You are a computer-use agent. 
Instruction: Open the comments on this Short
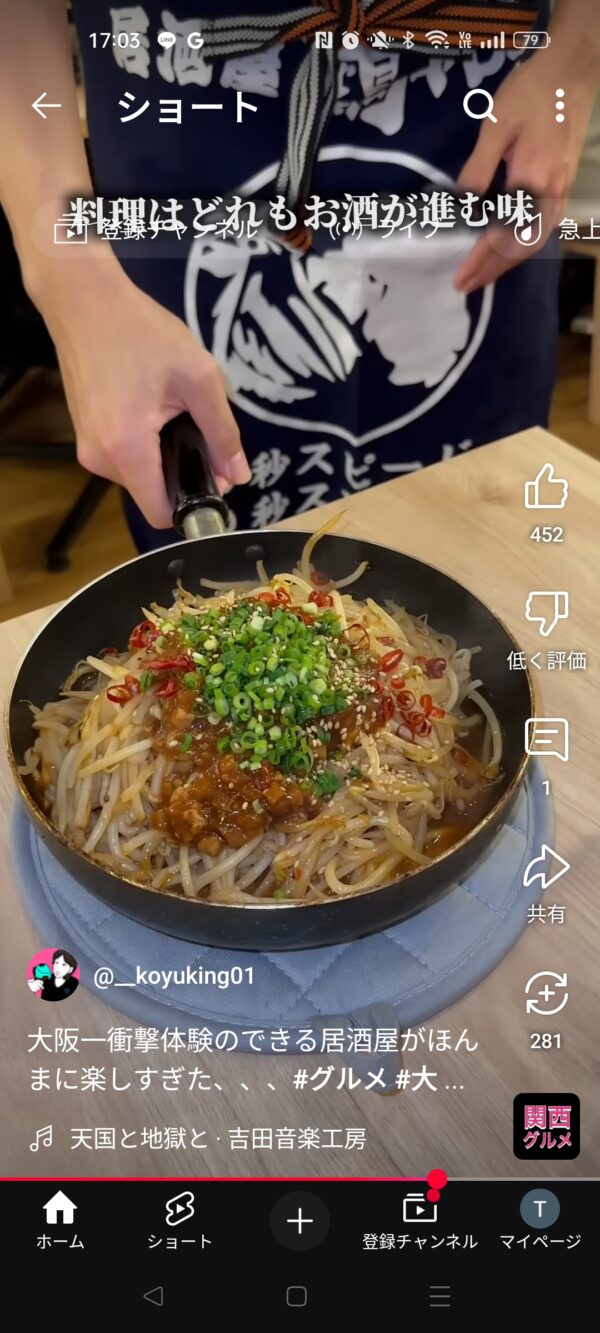point(546,741)
